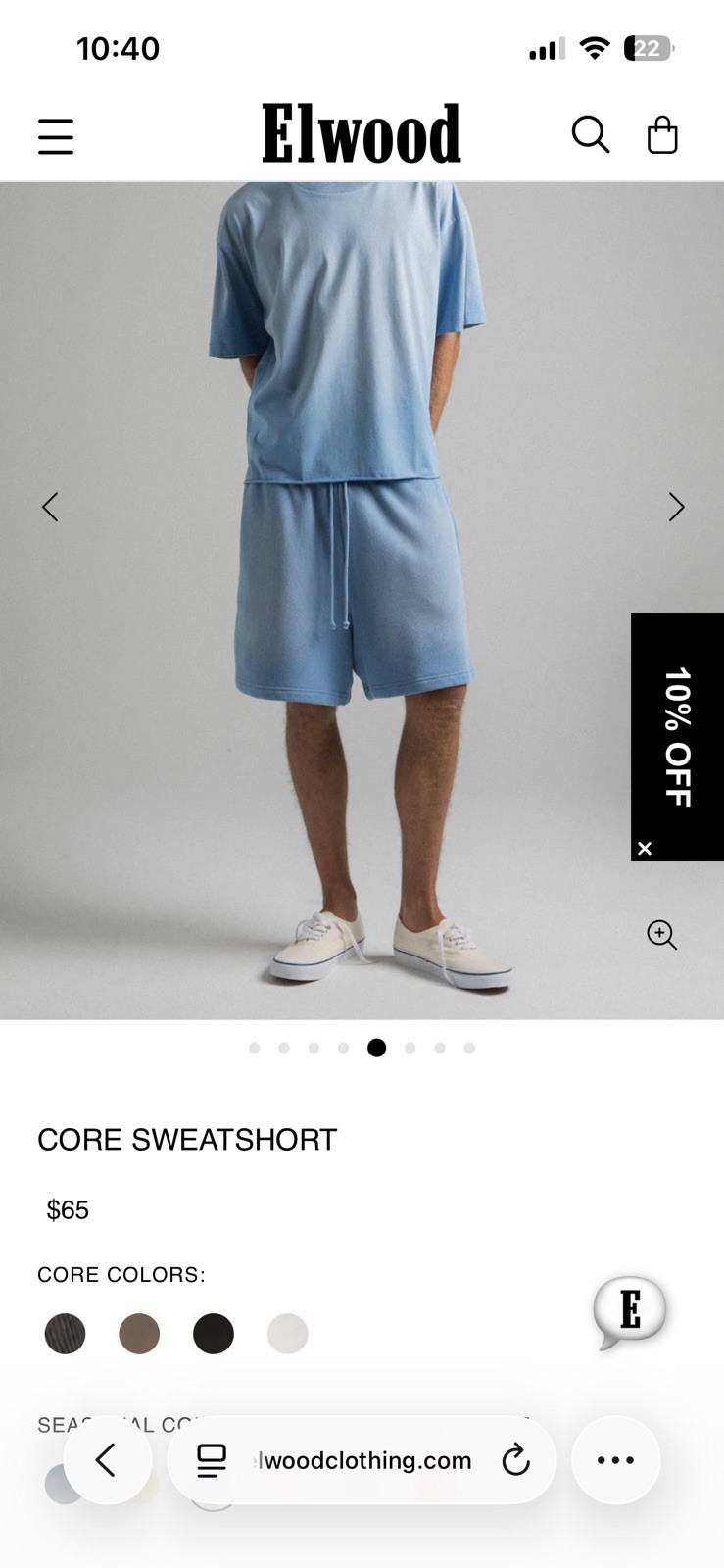Go to Elwood home page
724x1568 pixels.
[x=362, y=134]
